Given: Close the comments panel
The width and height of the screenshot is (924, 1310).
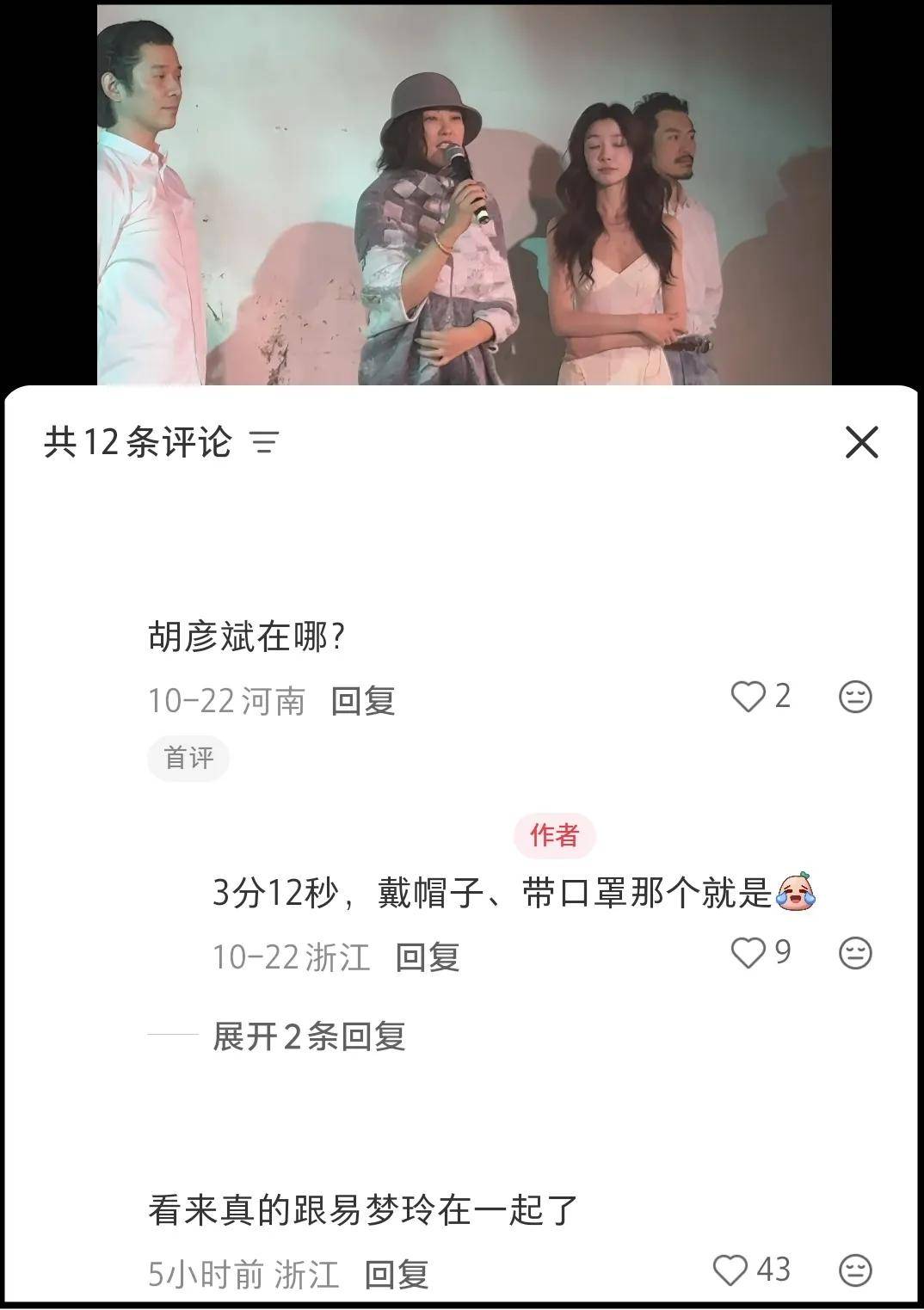Looking at the screenshot, I should tap(861, 443).
